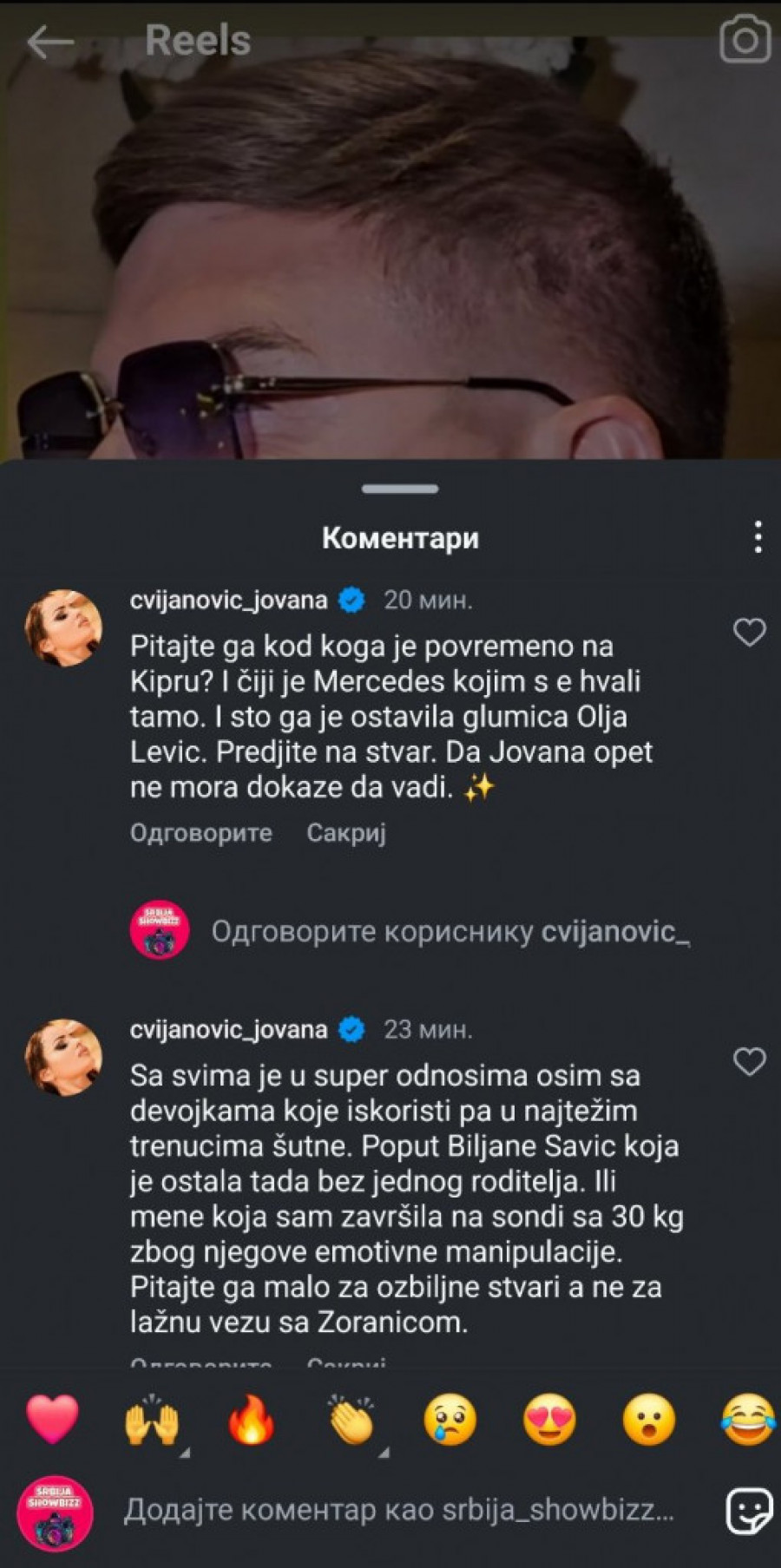Image resolution: width=781 pixels, height=1568 pixels.
Task: Insert the fire emoji
Action: (x=251, y=1420)
